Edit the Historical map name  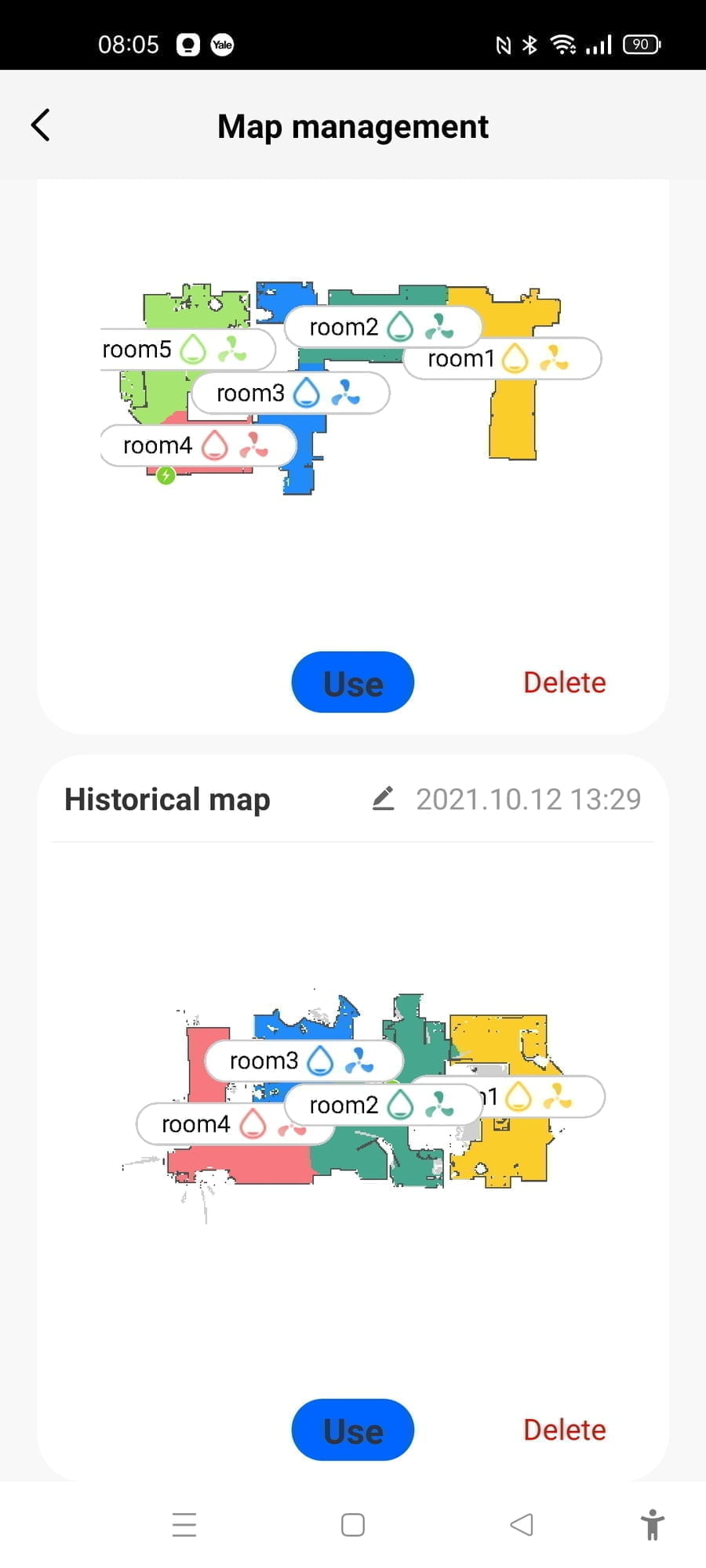coord(383,799)
